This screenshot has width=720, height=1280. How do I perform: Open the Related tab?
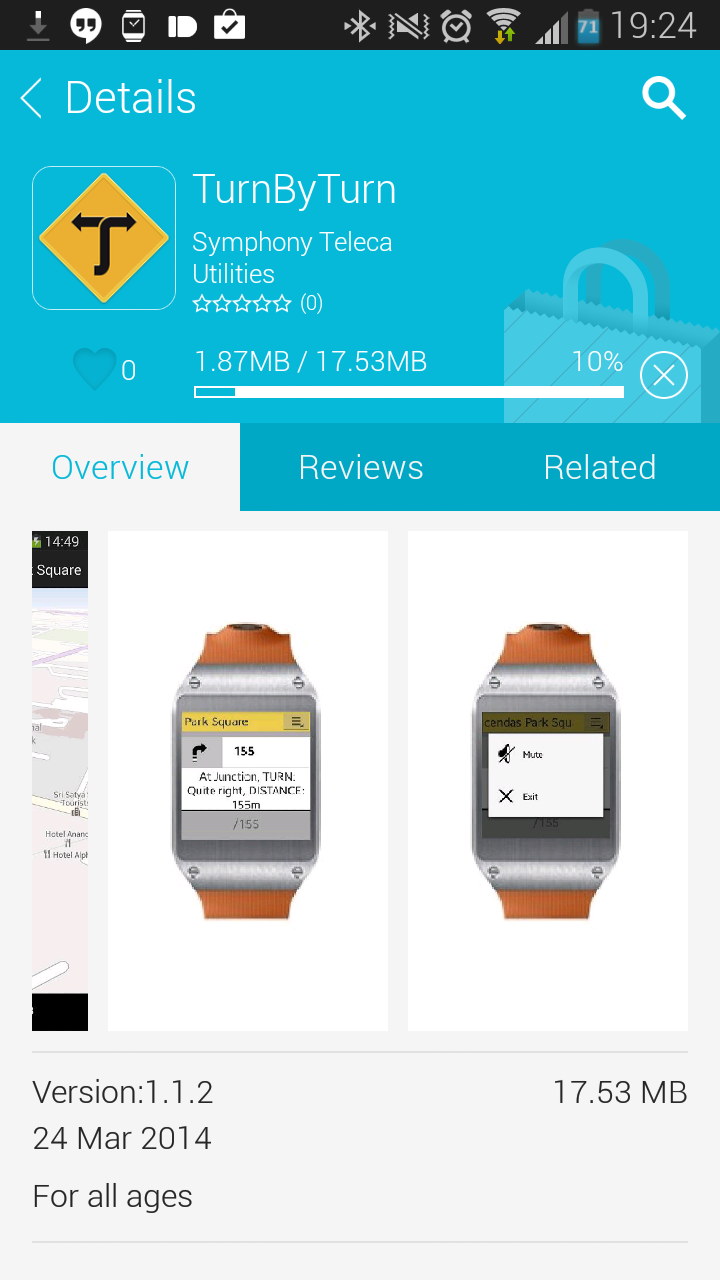tap(599, 467)
